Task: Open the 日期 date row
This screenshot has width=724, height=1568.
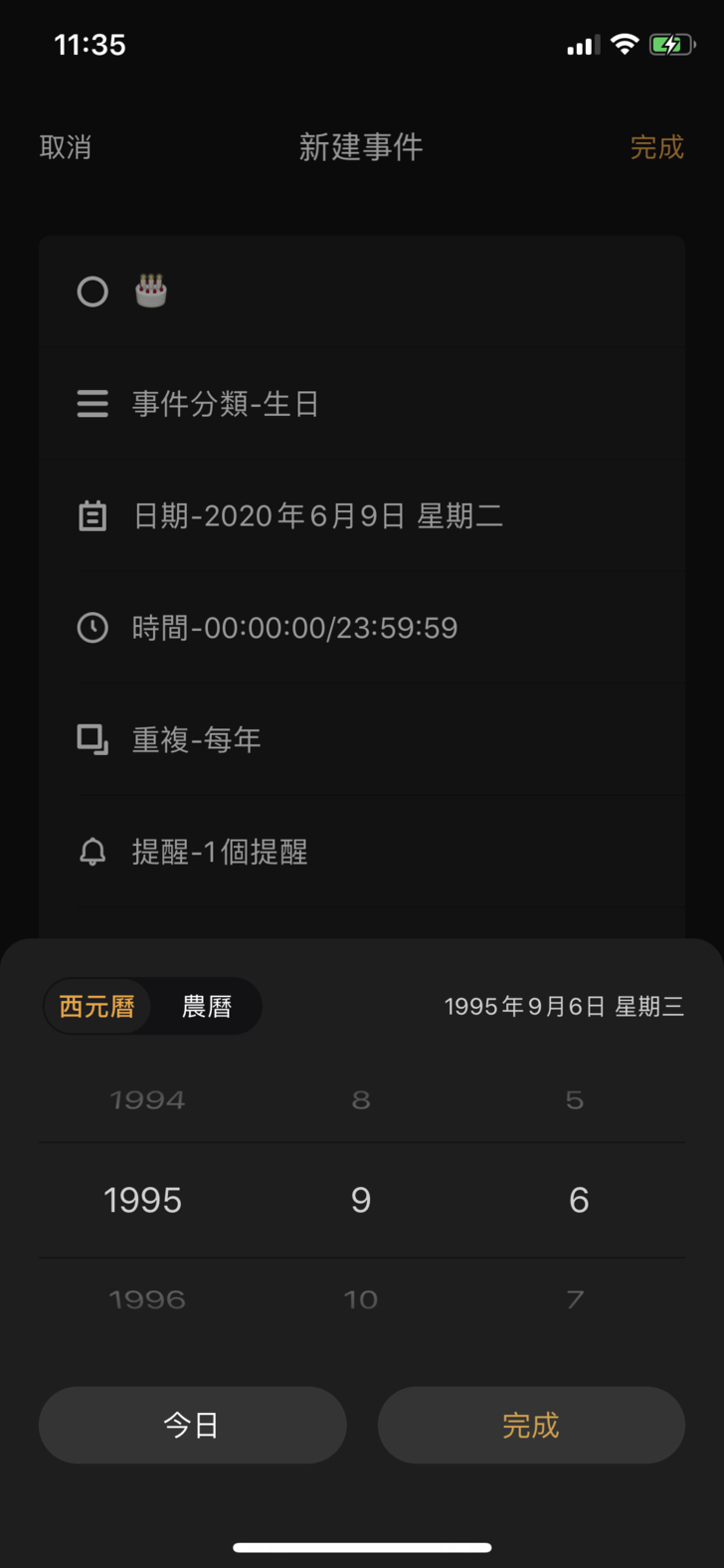Action: coord(362,516)
